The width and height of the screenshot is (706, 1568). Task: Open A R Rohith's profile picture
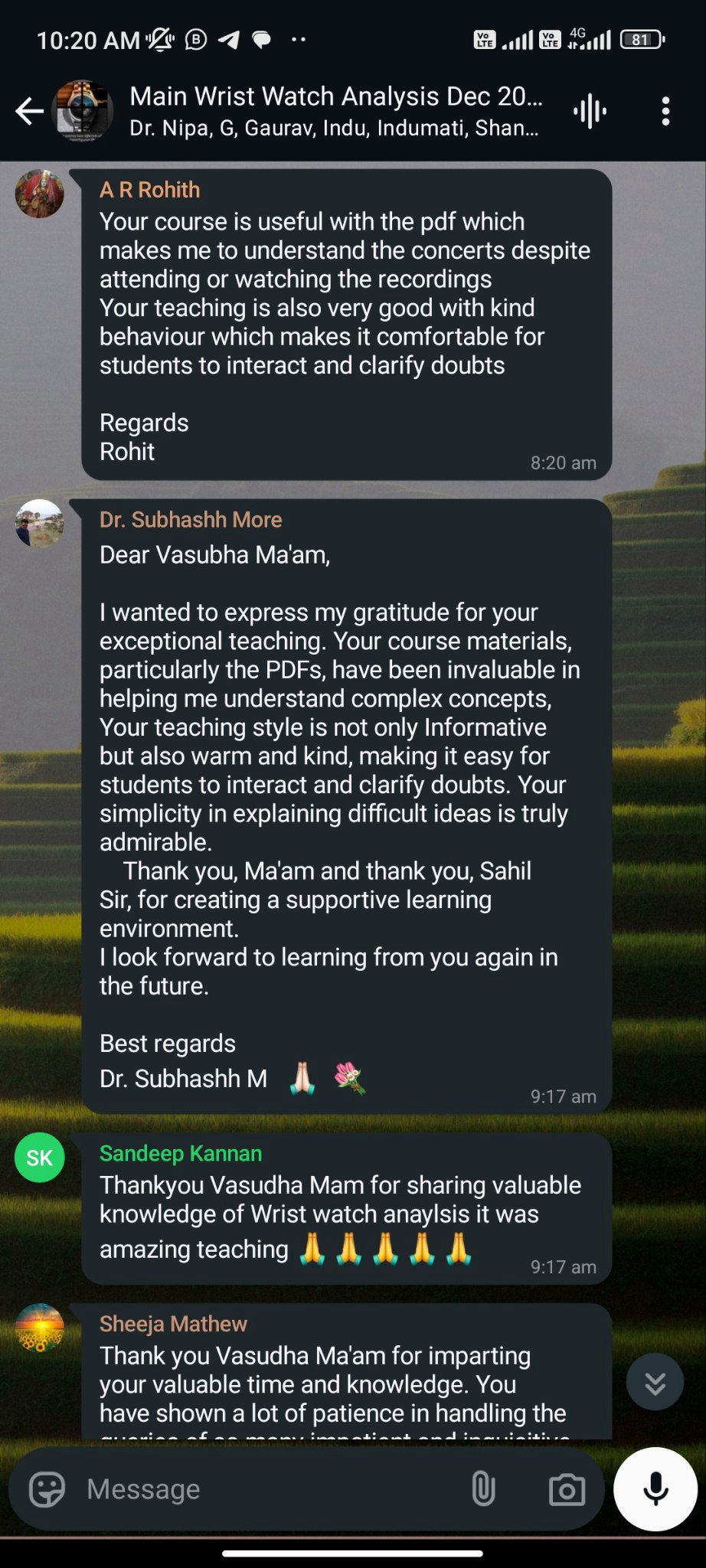point(40,194)
